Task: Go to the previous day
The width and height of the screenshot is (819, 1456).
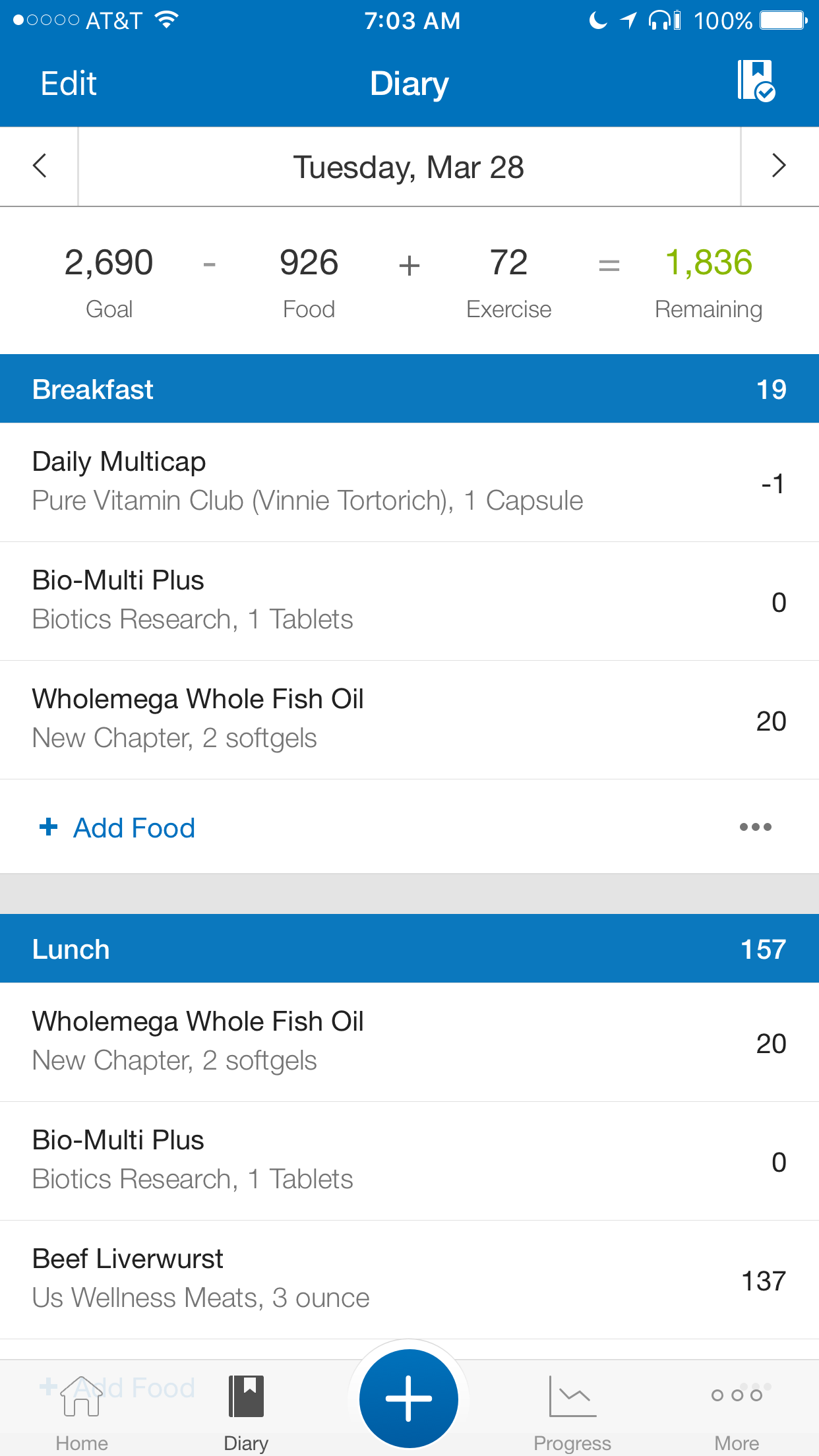Action: click(40, 166)
